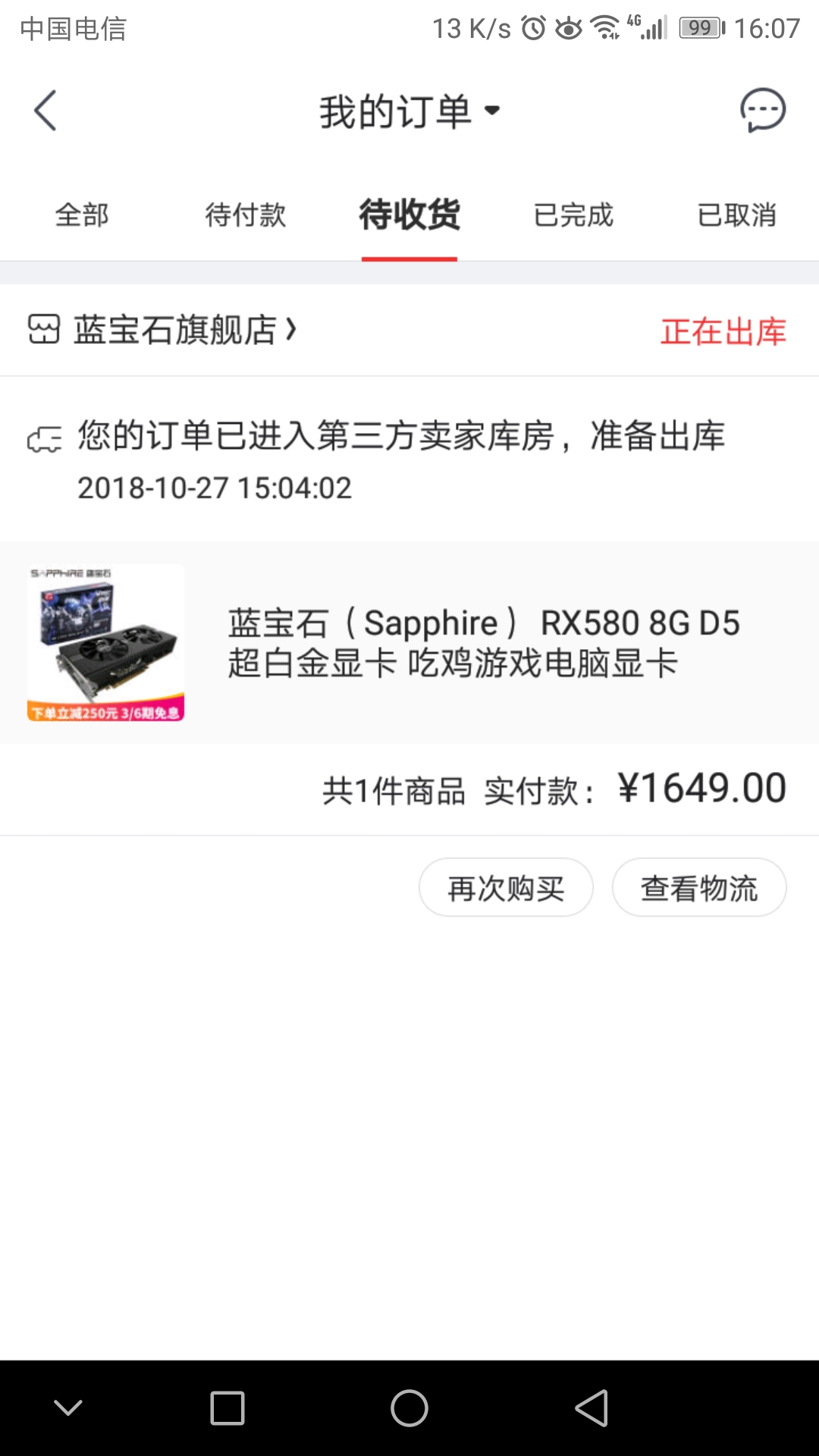
Task: Open the system recent apps button
Action: (x=227, y=1408)
